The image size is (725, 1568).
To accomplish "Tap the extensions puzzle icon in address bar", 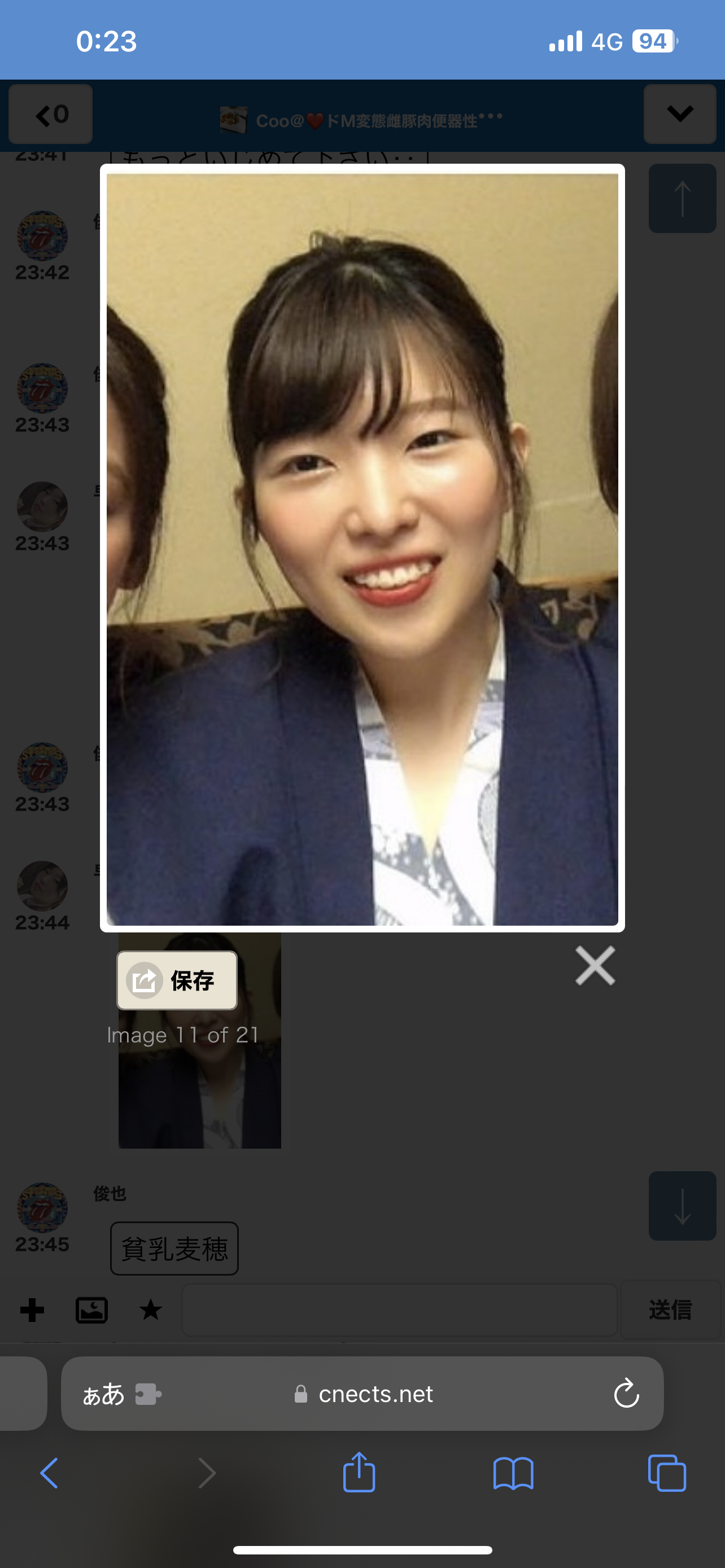I will pos(149,1394).
